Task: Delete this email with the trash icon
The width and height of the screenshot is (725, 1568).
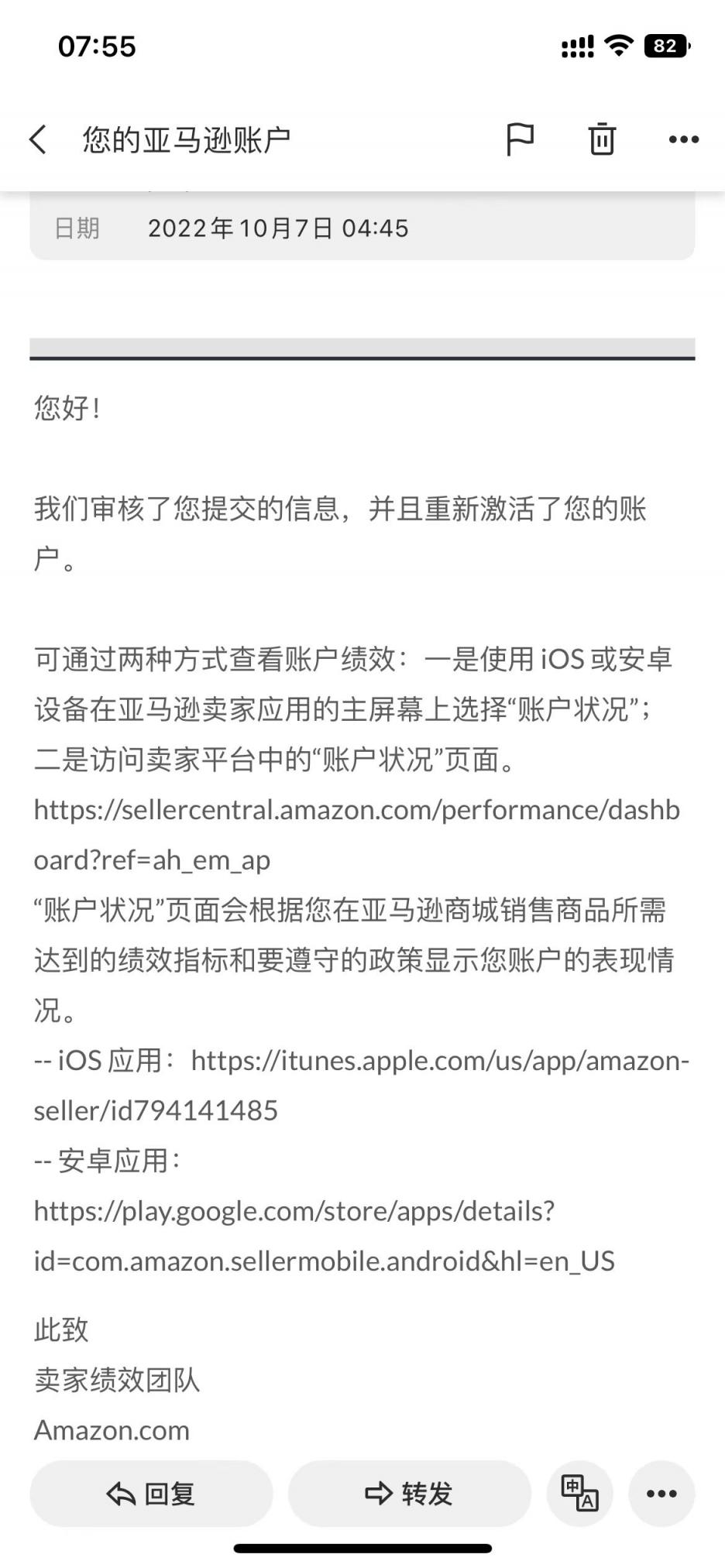Action: tap(602, 139)
